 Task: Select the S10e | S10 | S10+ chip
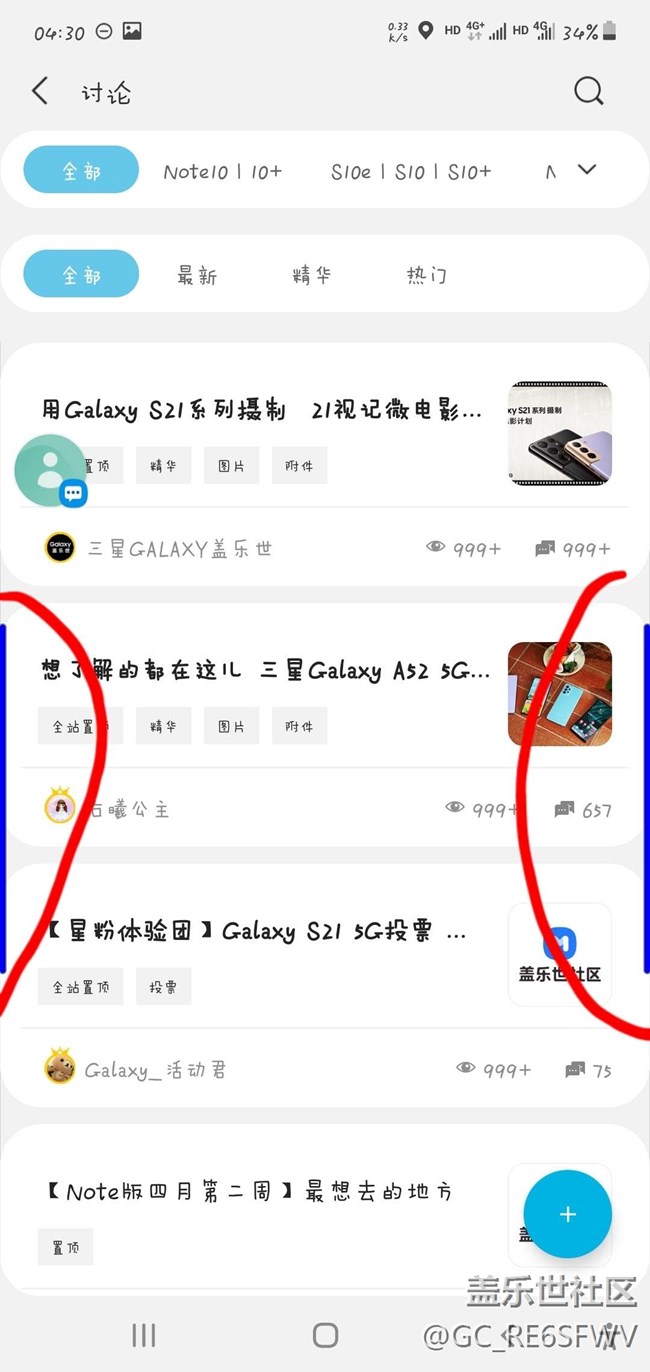pos(411,171)
